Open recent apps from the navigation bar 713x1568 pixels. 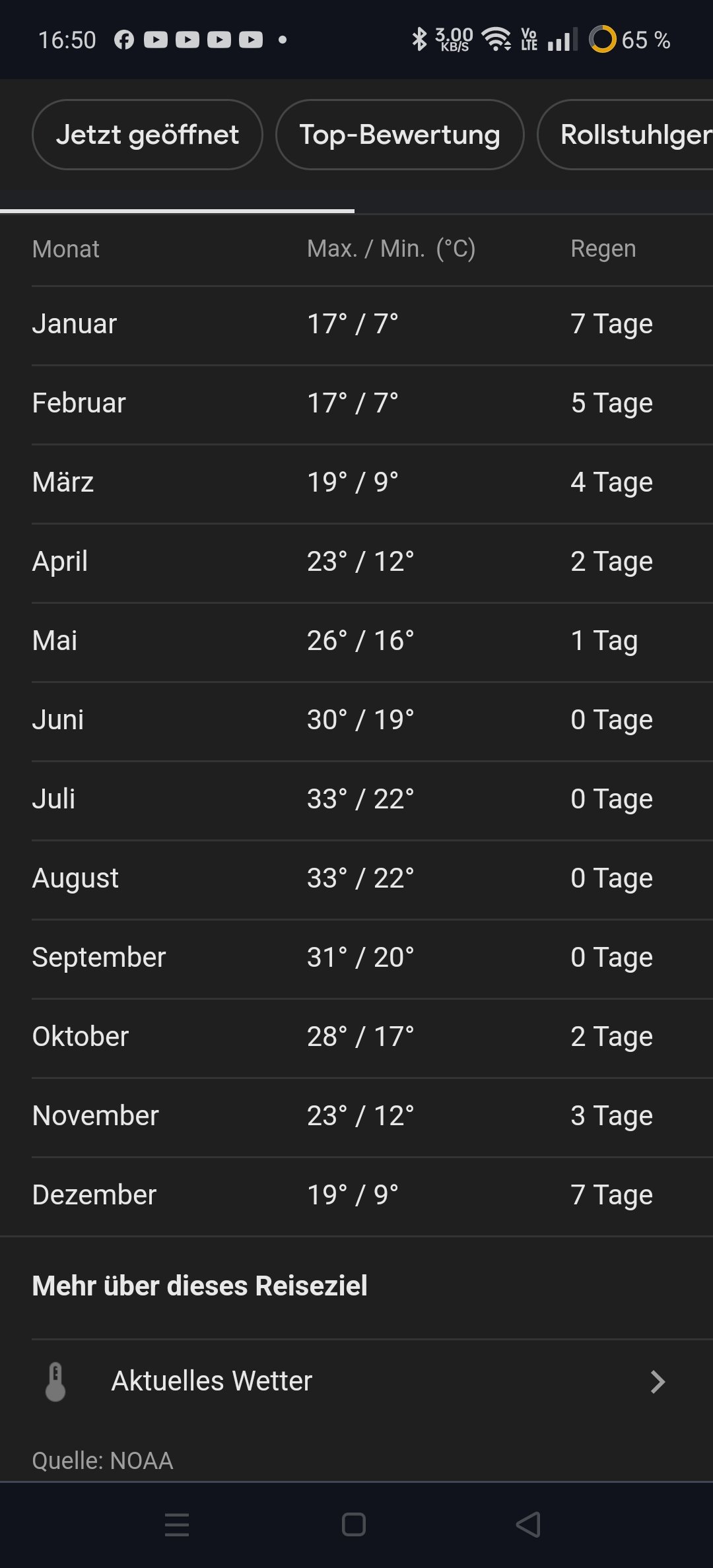[x=177, y=1524]
